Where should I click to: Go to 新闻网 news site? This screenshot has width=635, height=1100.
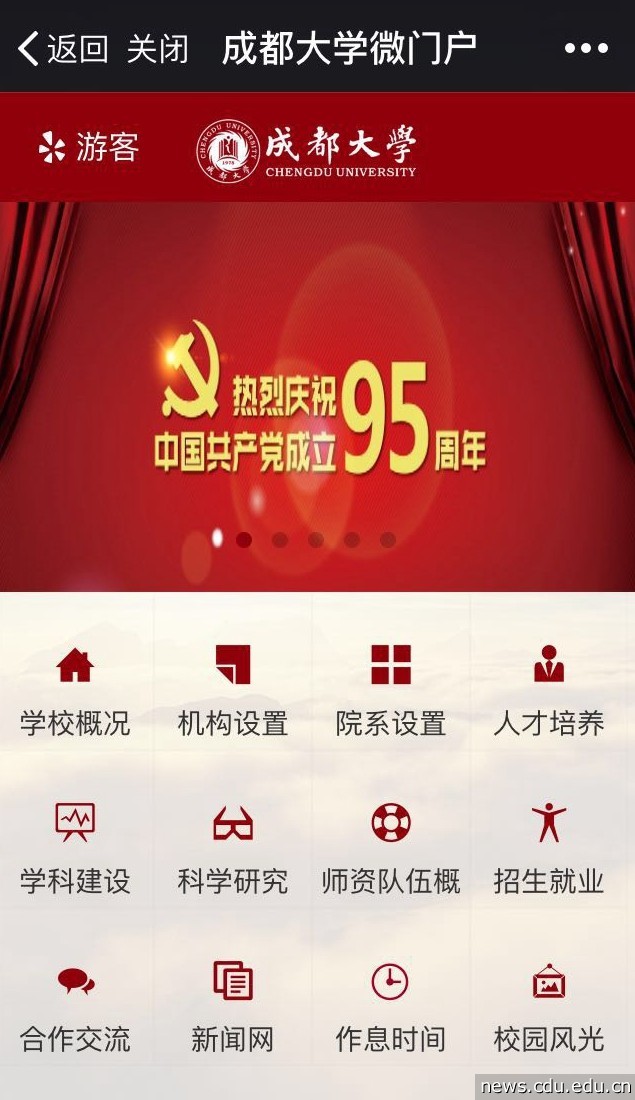pyautogui.click(x=233, y=1005)
